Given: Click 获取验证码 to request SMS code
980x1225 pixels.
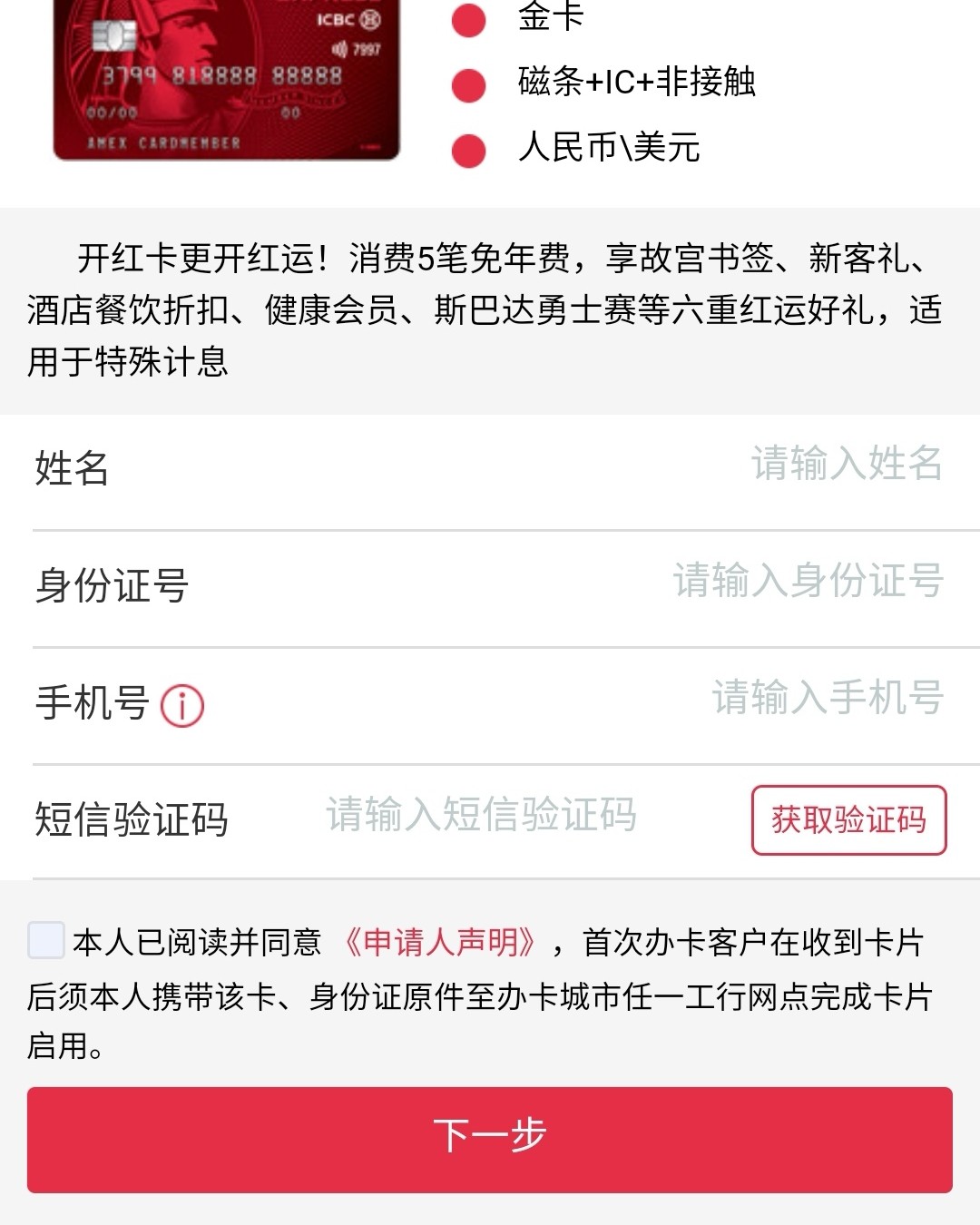Looking at the screenshot, I should point(848,818).
